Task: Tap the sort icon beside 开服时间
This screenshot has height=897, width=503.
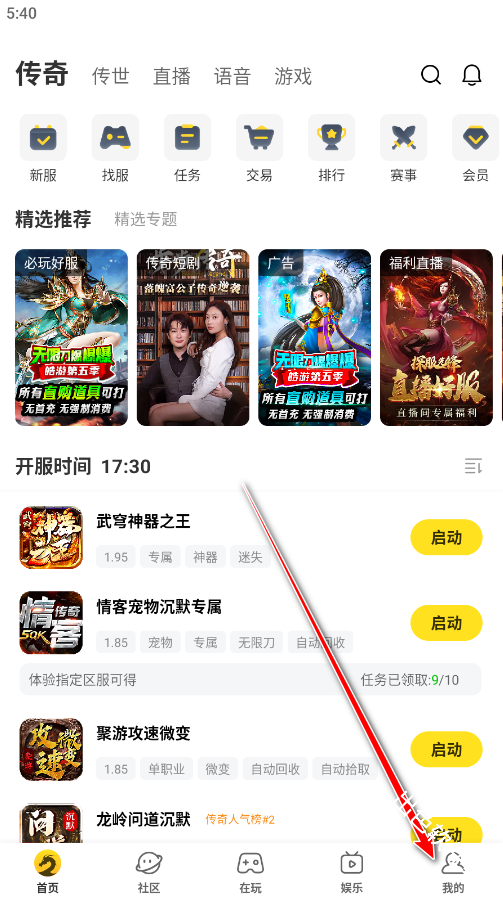Action: [473, 466]
